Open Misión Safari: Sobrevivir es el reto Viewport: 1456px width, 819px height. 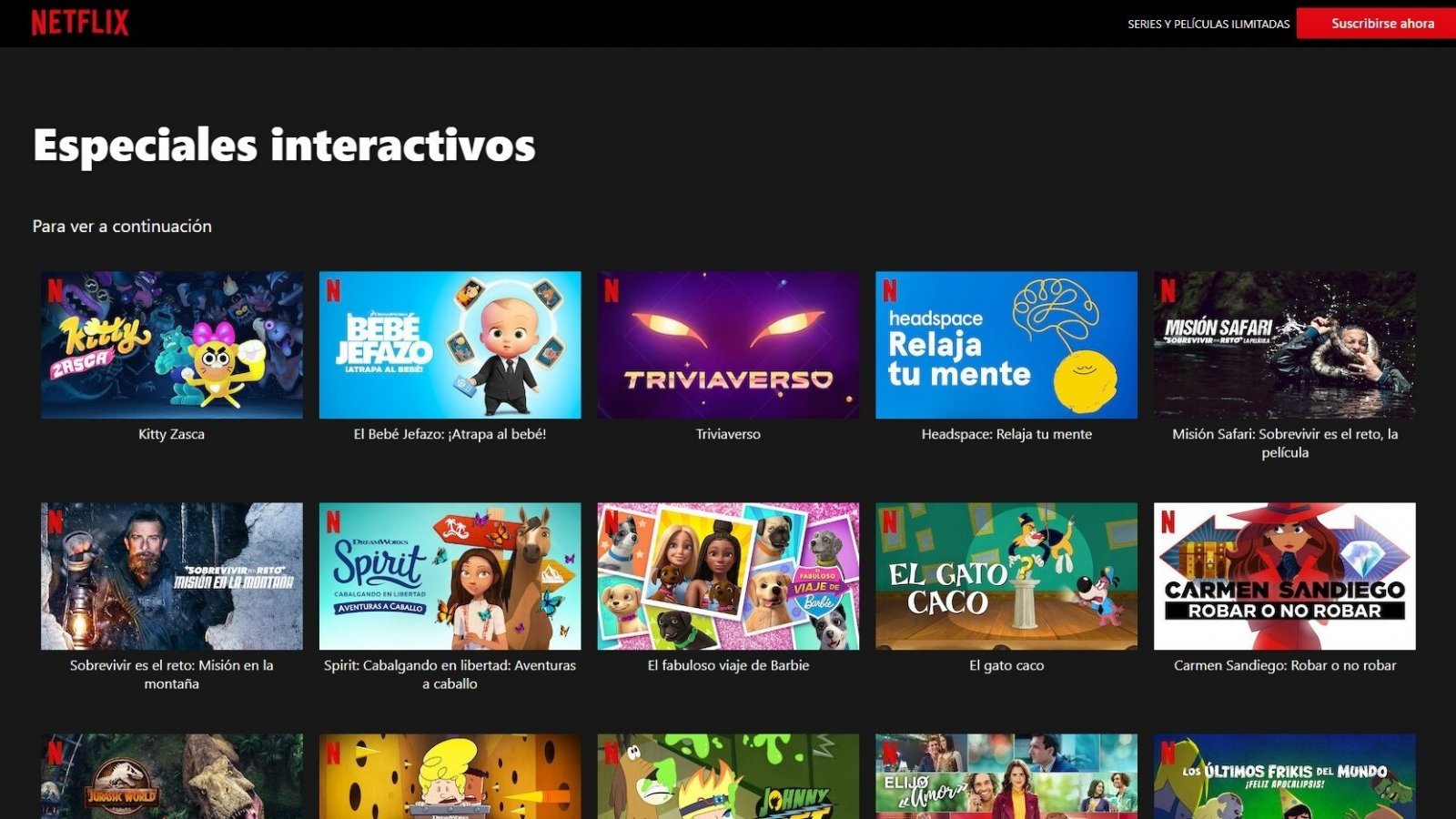pos(1284,345)
